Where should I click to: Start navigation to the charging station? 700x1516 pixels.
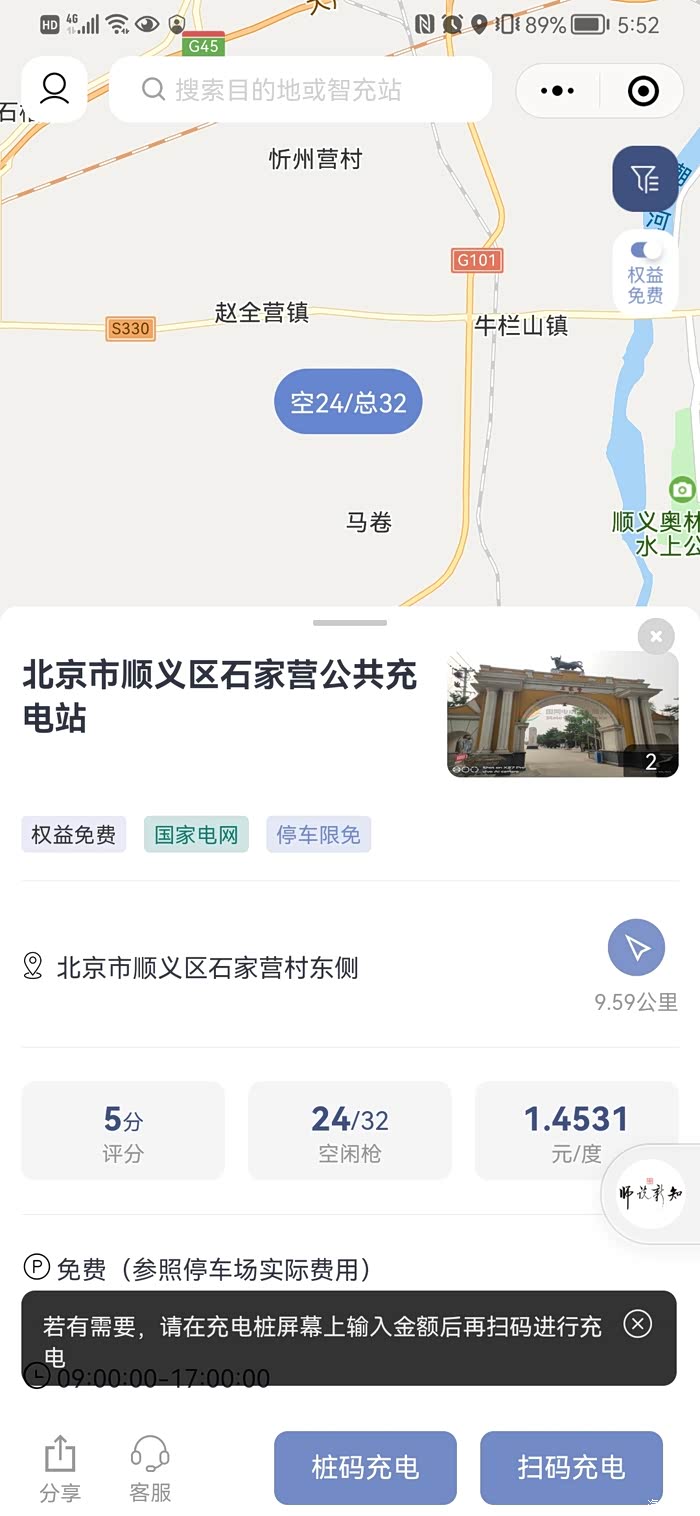pos(636,948)
